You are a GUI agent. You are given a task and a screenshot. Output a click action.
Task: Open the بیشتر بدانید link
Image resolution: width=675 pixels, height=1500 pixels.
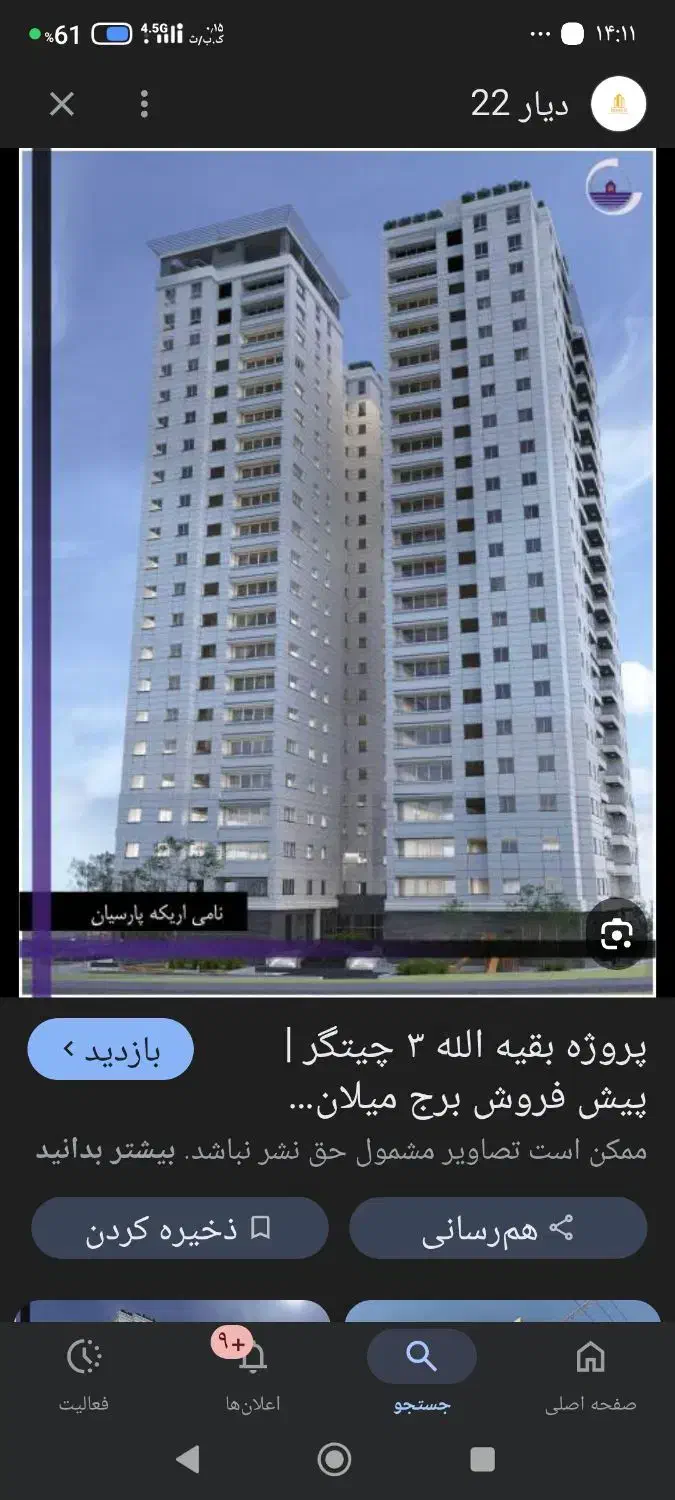click(105, 1151)
